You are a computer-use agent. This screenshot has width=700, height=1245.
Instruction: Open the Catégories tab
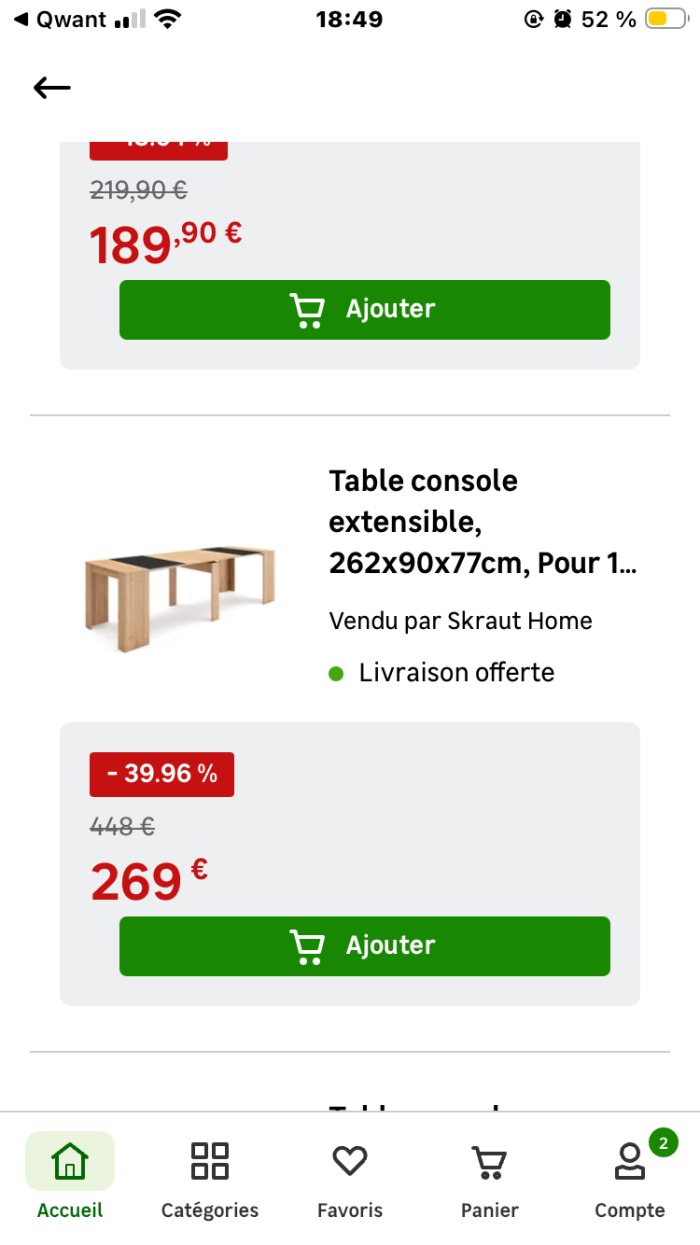[210, 1181]
